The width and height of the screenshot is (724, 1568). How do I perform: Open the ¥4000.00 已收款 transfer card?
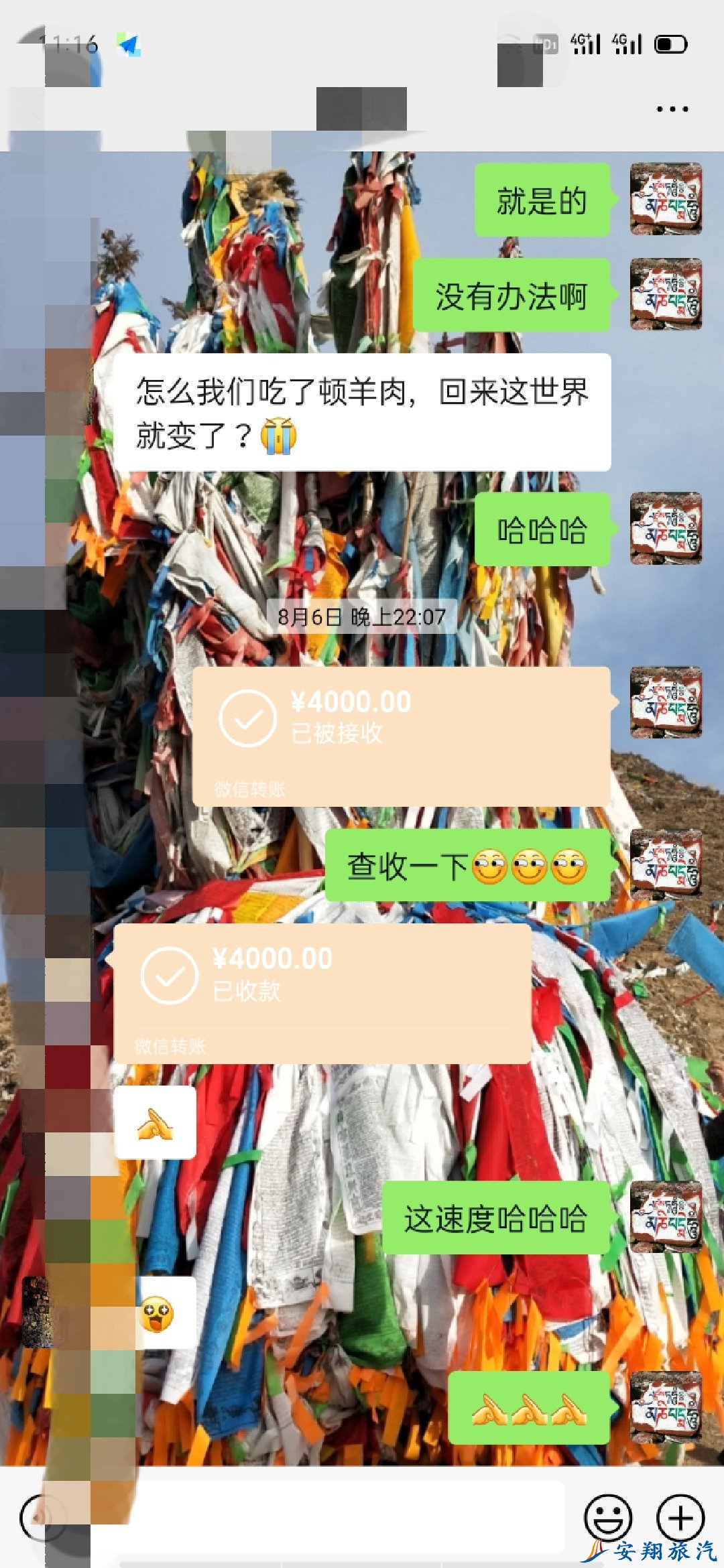click(x=322, y=993)
